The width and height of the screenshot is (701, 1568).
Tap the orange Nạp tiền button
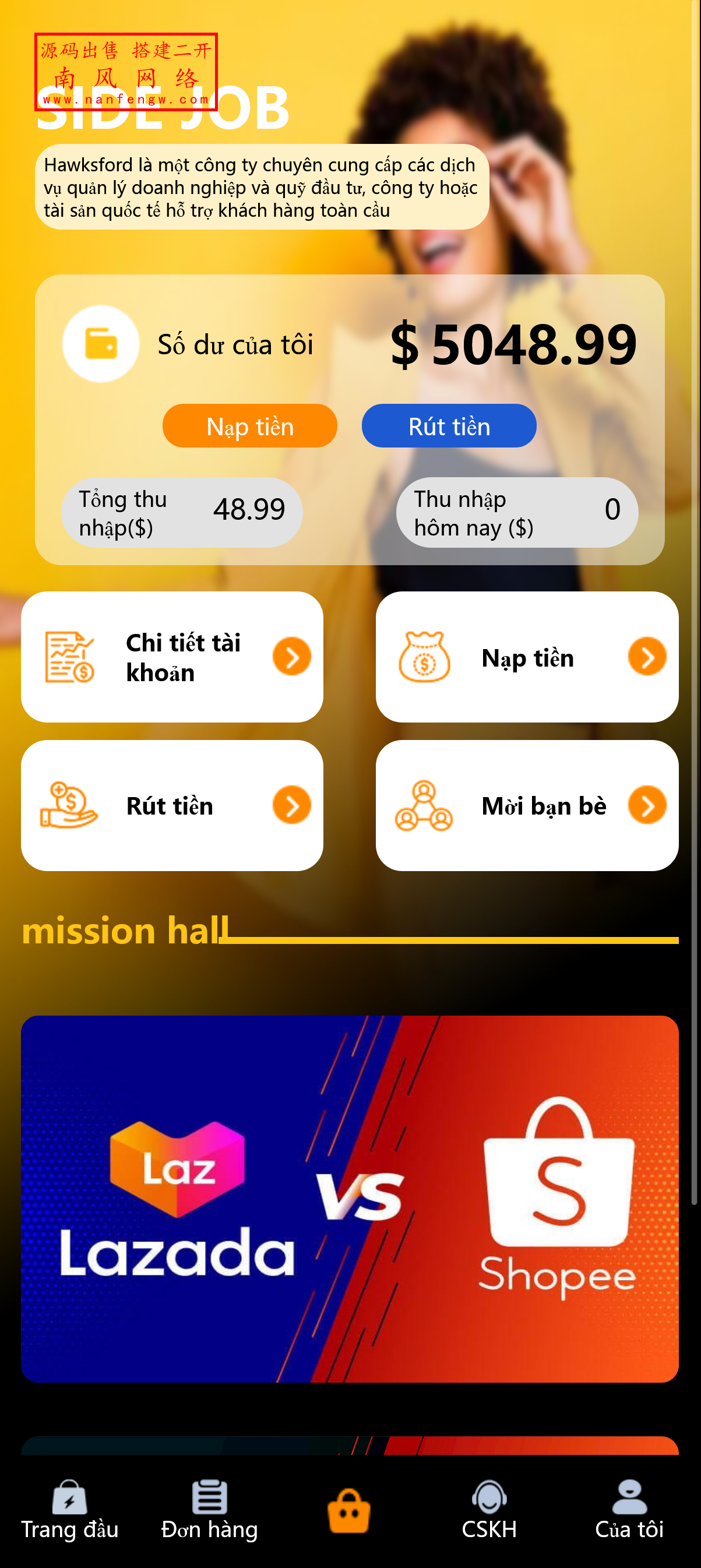[249, 425]
